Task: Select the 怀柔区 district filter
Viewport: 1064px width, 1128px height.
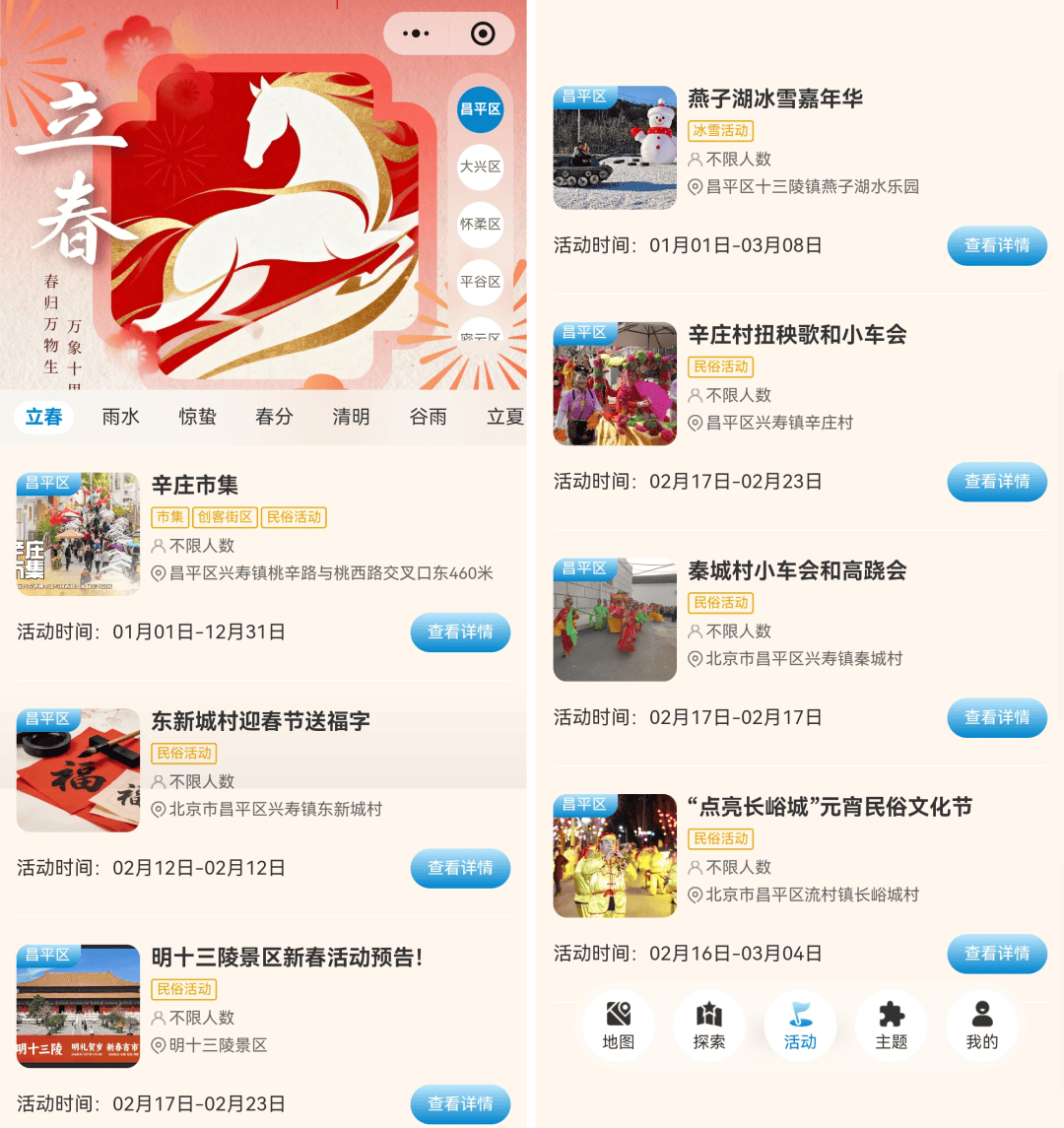Action: pyautogui.click(x=481, y=224)
